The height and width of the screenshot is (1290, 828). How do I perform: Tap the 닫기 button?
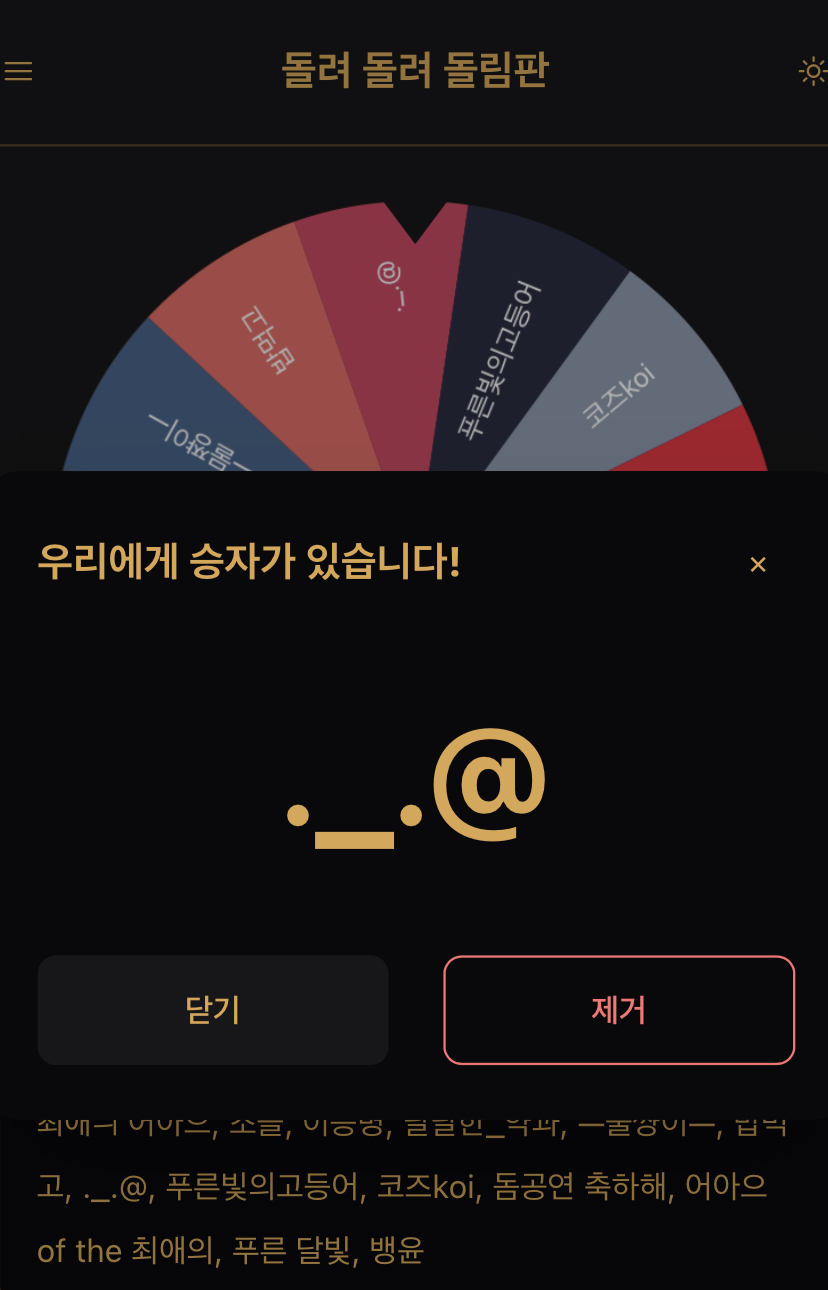click(x=213, y=1010)
